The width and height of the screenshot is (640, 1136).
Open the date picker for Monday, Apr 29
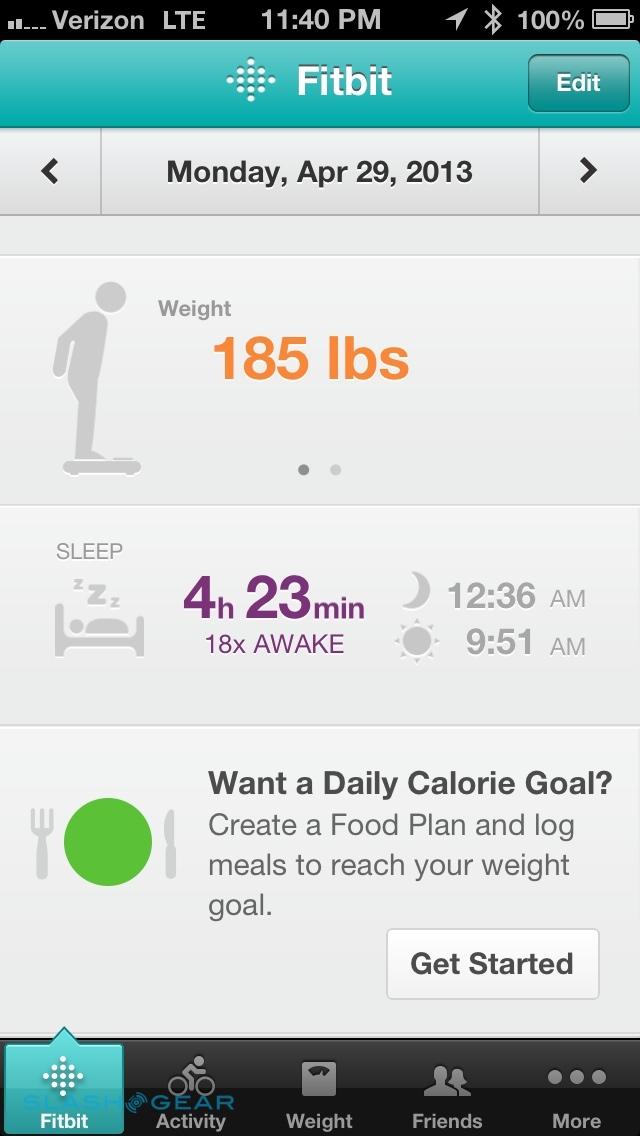tap(319, 171)
